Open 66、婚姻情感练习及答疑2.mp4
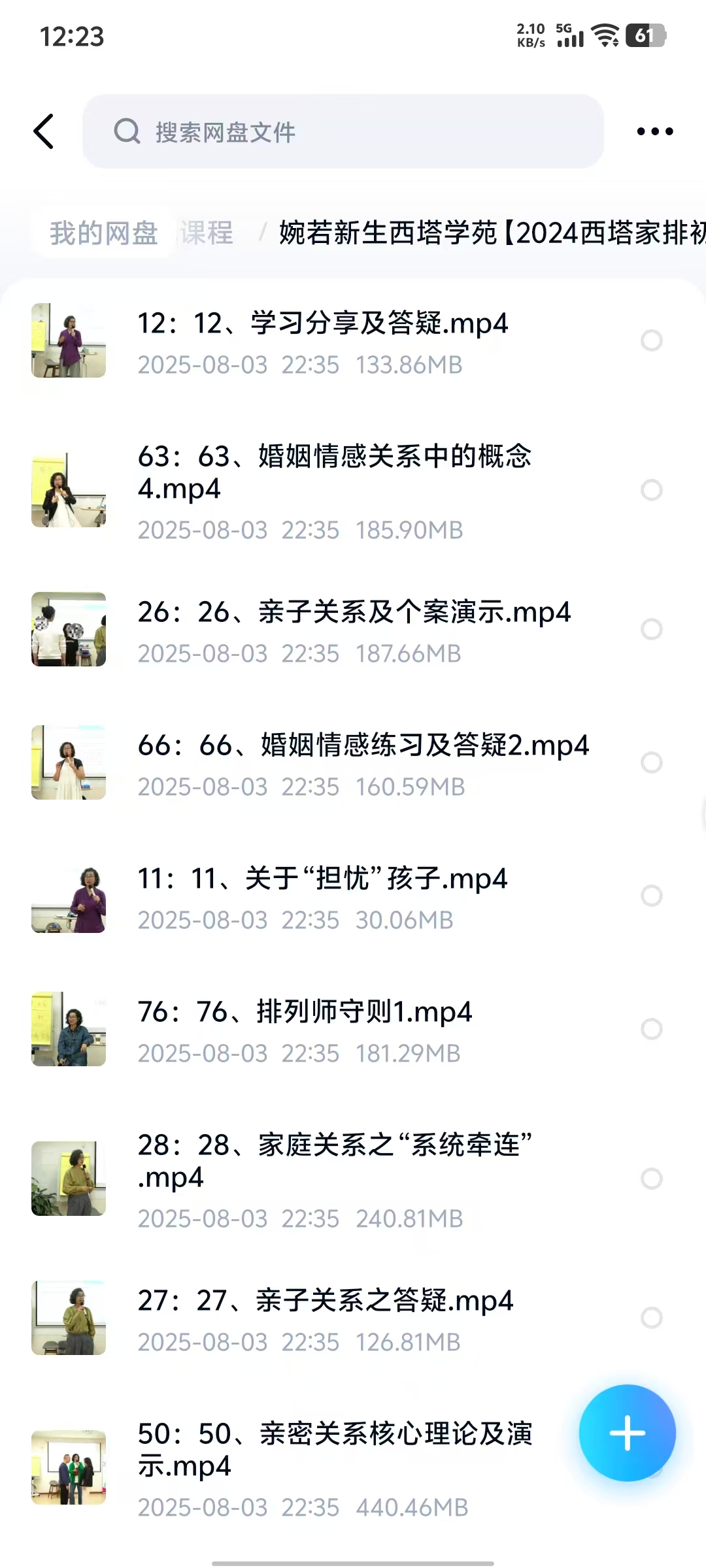The width and height of the screenshot is (706, 1568). click(x=363, y=746)
